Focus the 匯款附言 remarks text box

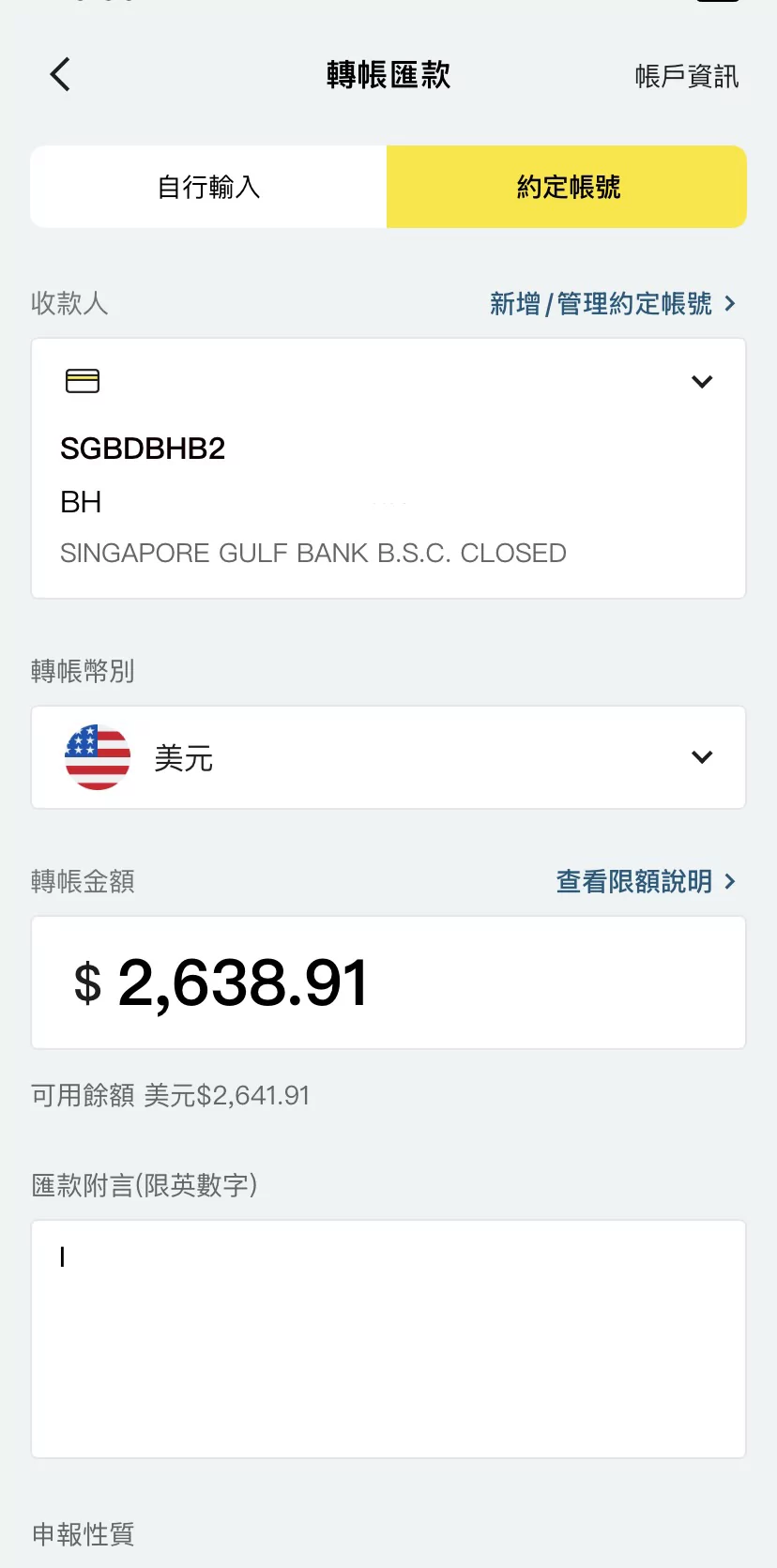click(388, 1338)
